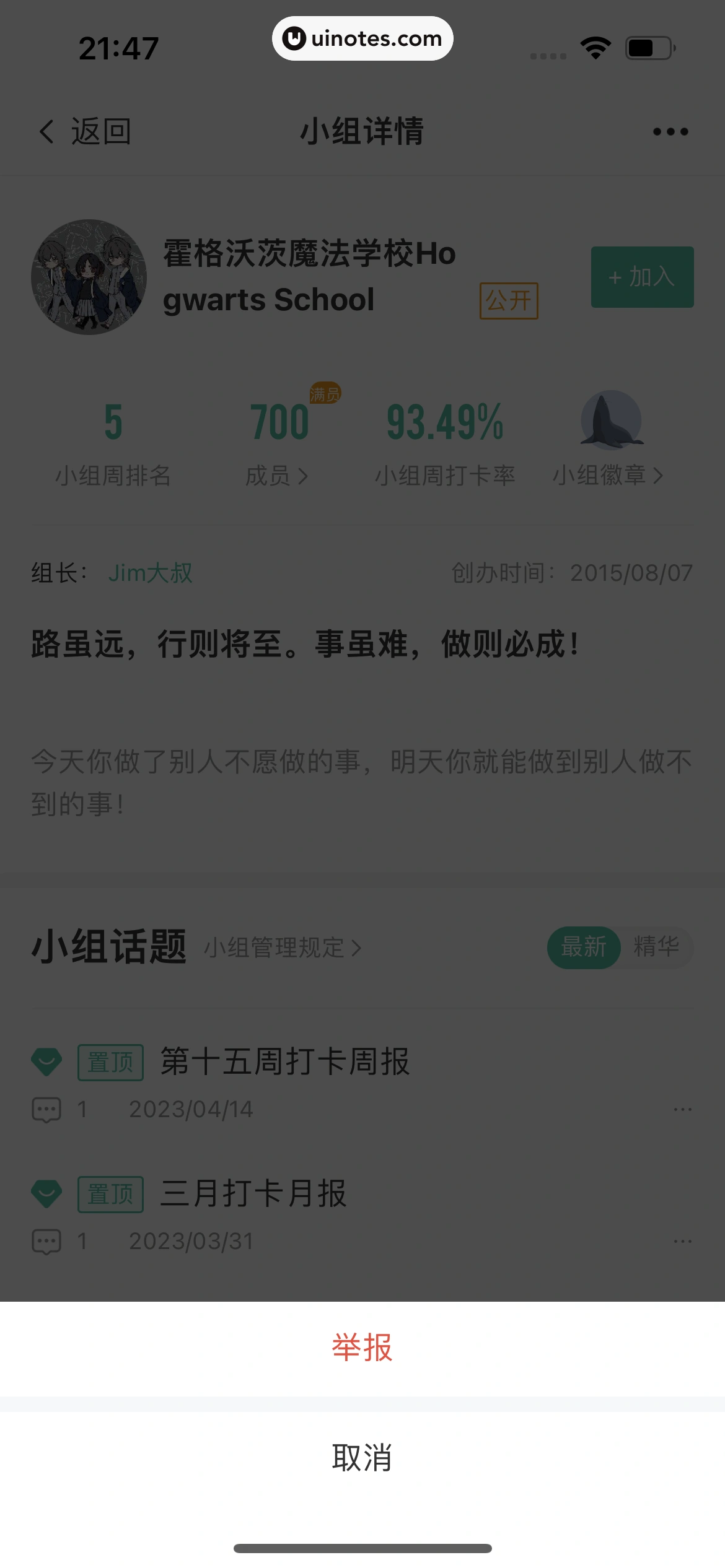The image size is (725, 1568).
Task: Expand the 小组徽章 badge section
Action: pyautogui.click(x=659, y=476)
